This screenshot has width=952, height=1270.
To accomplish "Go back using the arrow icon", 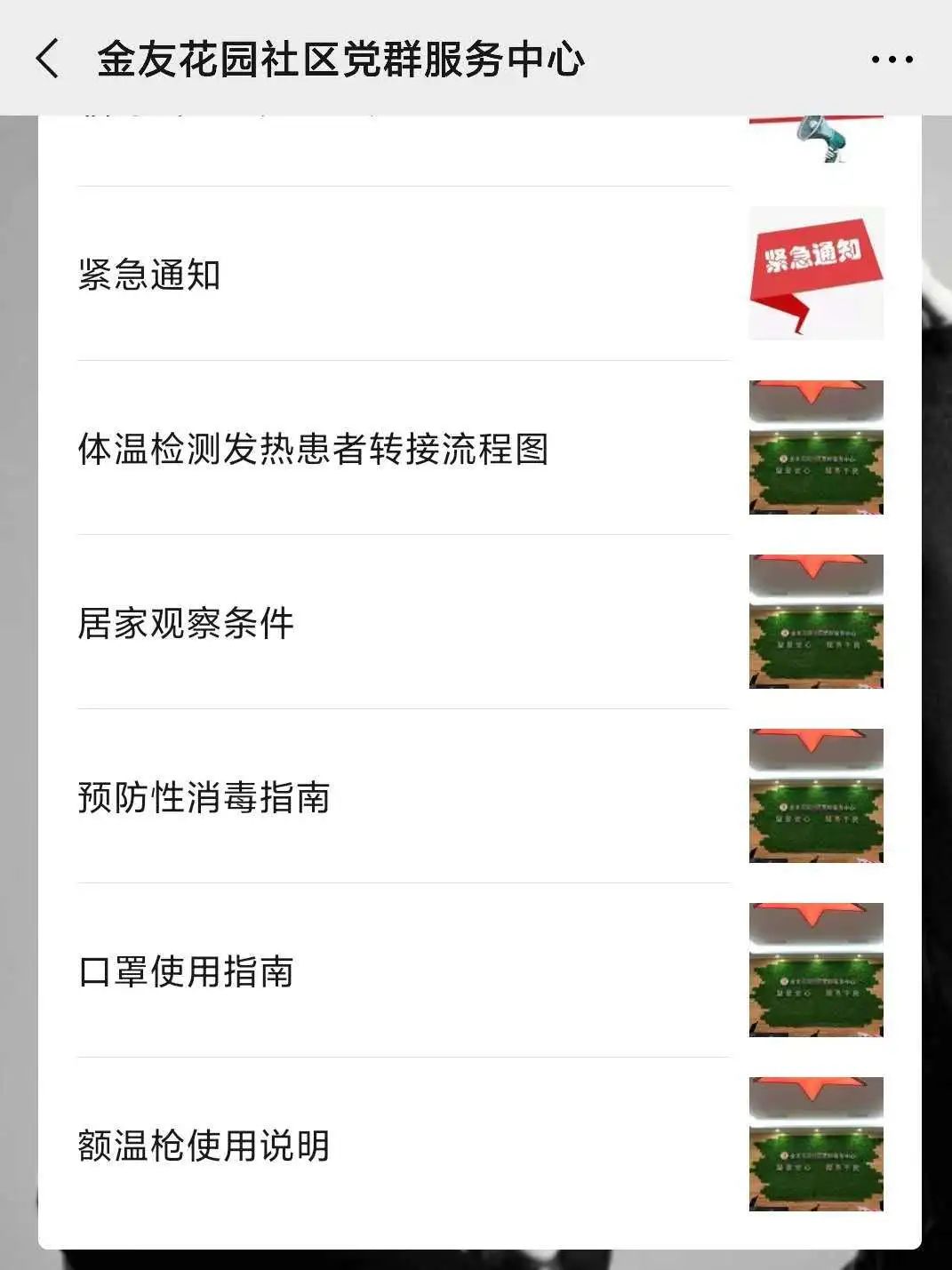I will tap(48, 60).
